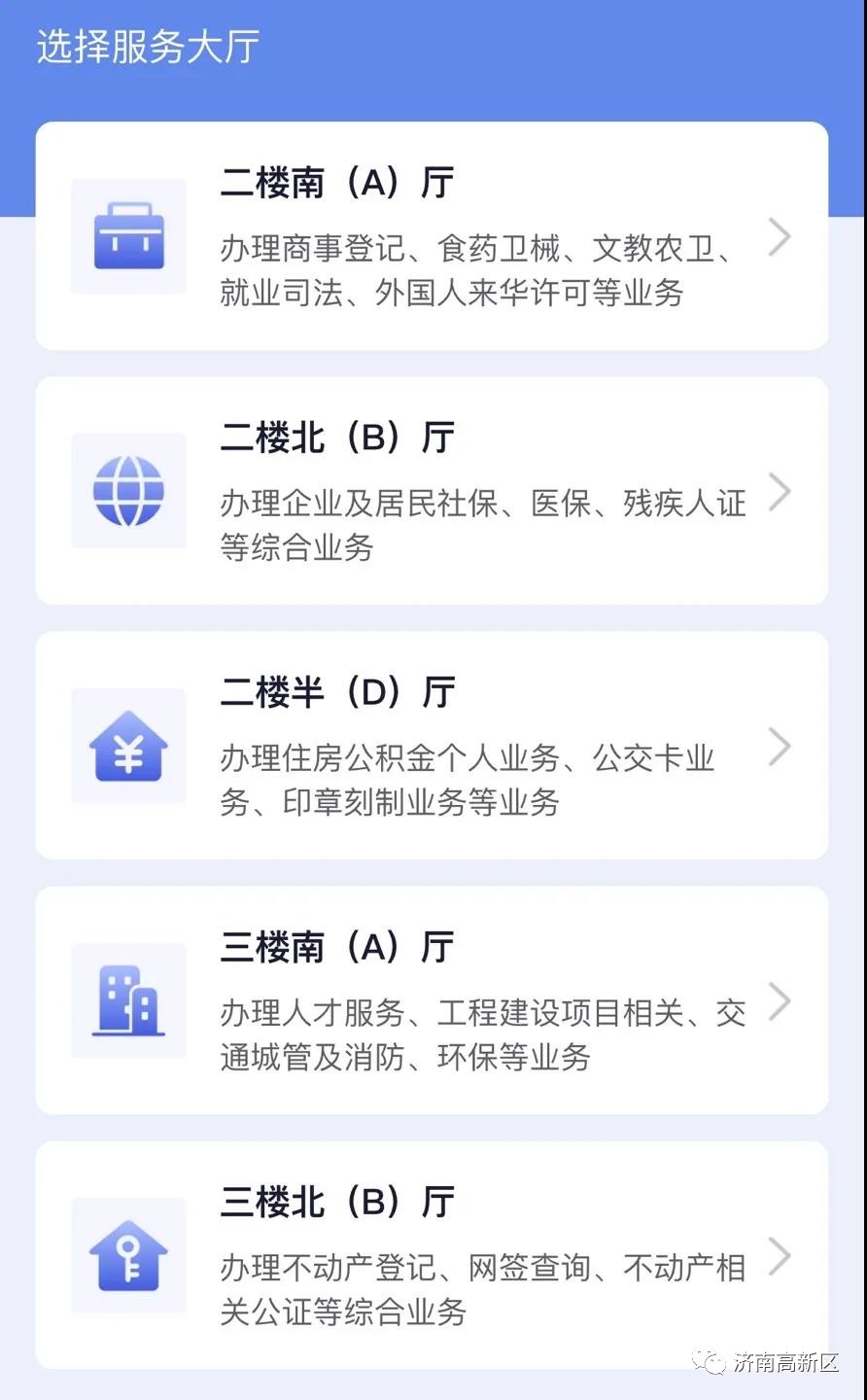Open the 二楼南（A）厅 service hall card
The width and height of the screenshot is (867, 1400).
point(432,236)
